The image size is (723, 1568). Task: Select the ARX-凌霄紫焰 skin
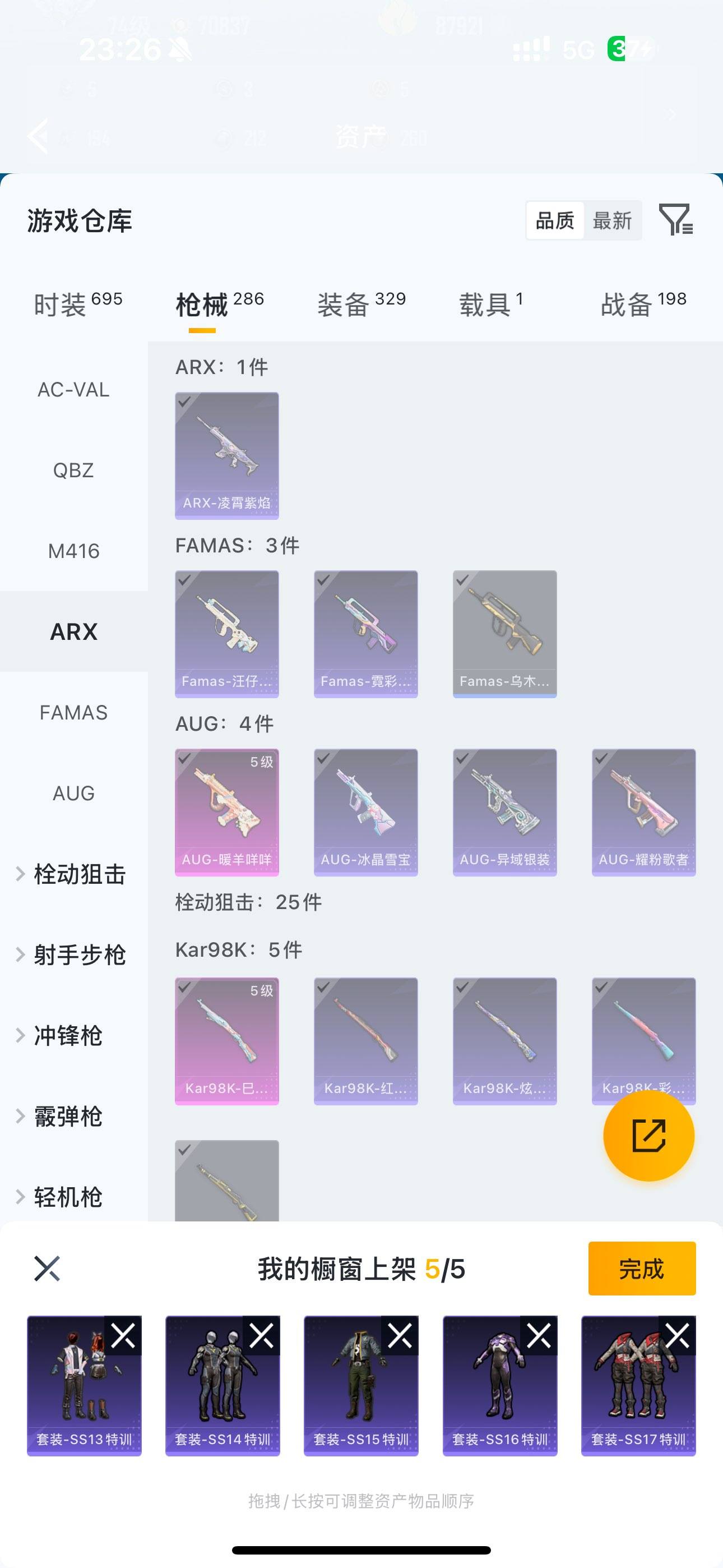(226, 455)
